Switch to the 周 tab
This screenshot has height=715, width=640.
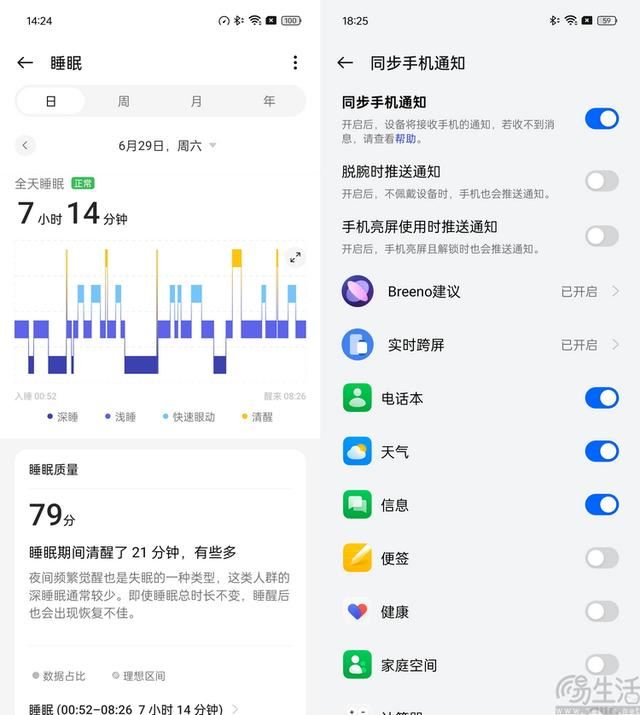coord(123,101)
